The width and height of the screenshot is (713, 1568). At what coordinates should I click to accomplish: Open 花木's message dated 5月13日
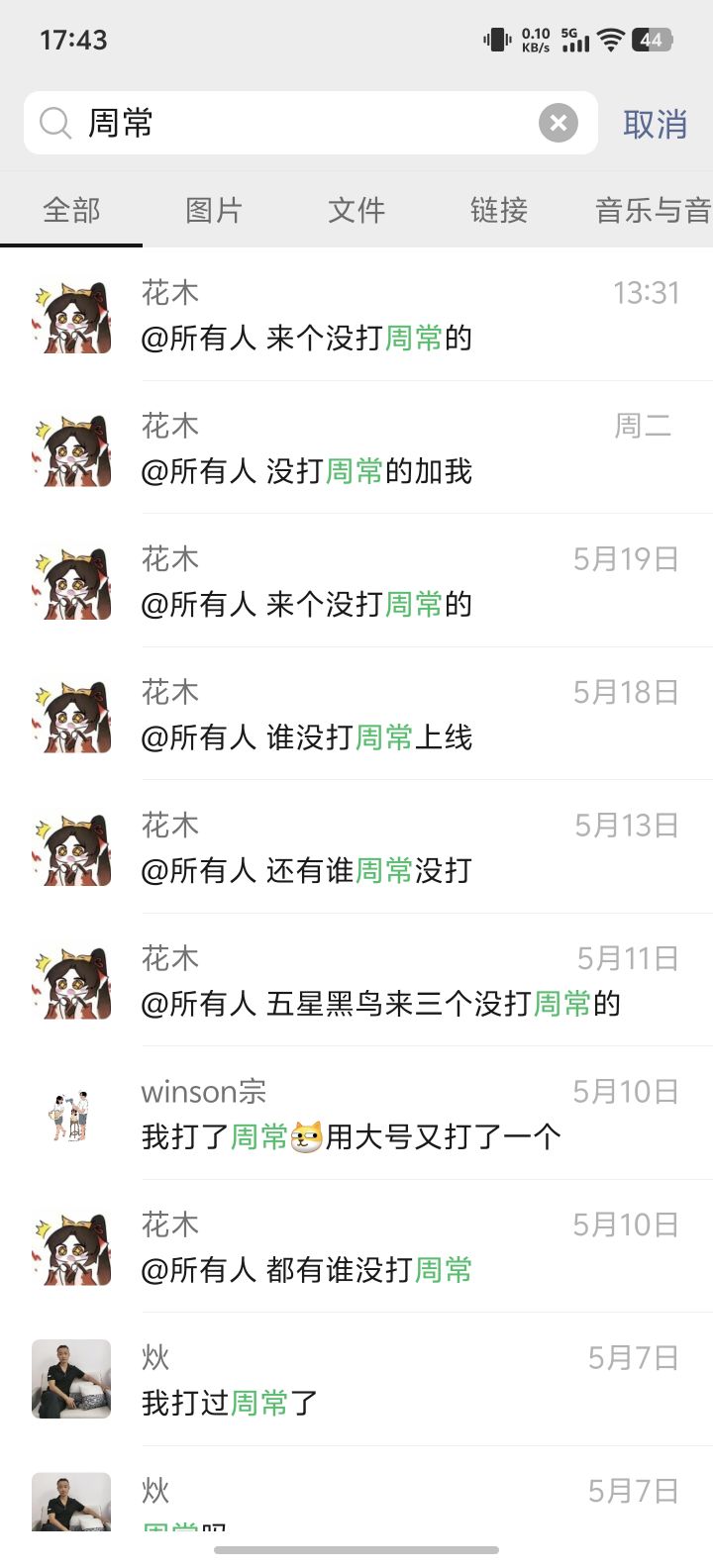356,847
